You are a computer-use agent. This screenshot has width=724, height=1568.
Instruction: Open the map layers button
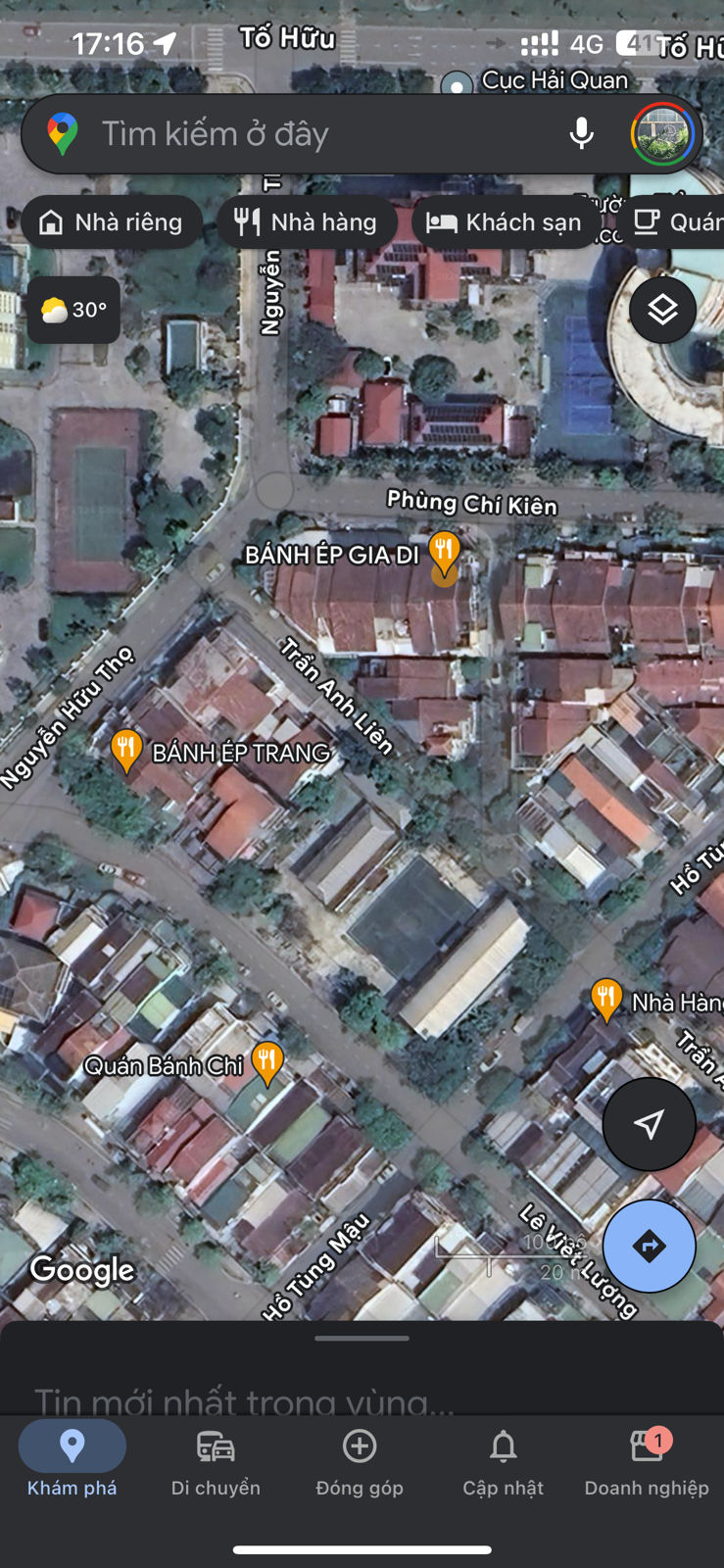point(662,310)
